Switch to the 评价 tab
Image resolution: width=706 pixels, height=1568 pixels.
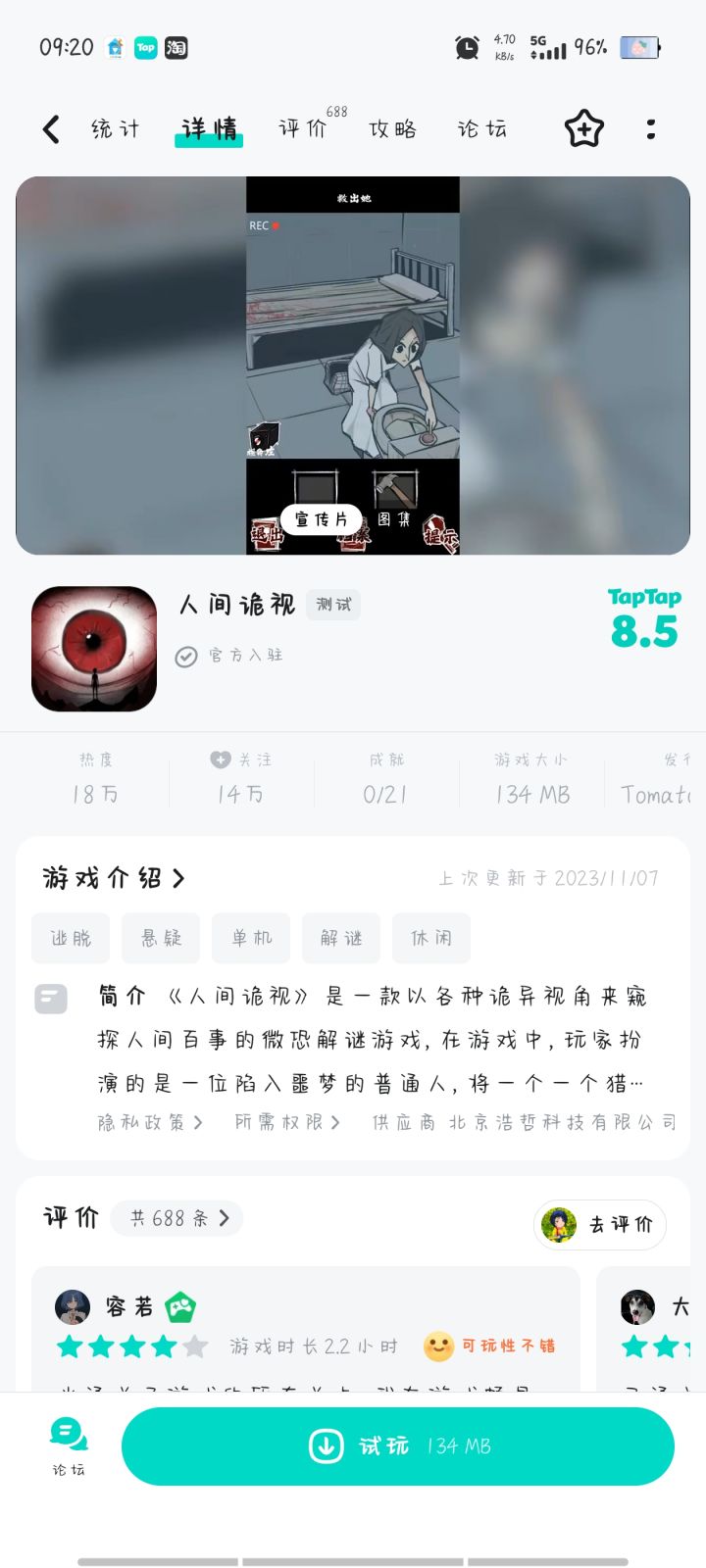(x=302, y=128)
